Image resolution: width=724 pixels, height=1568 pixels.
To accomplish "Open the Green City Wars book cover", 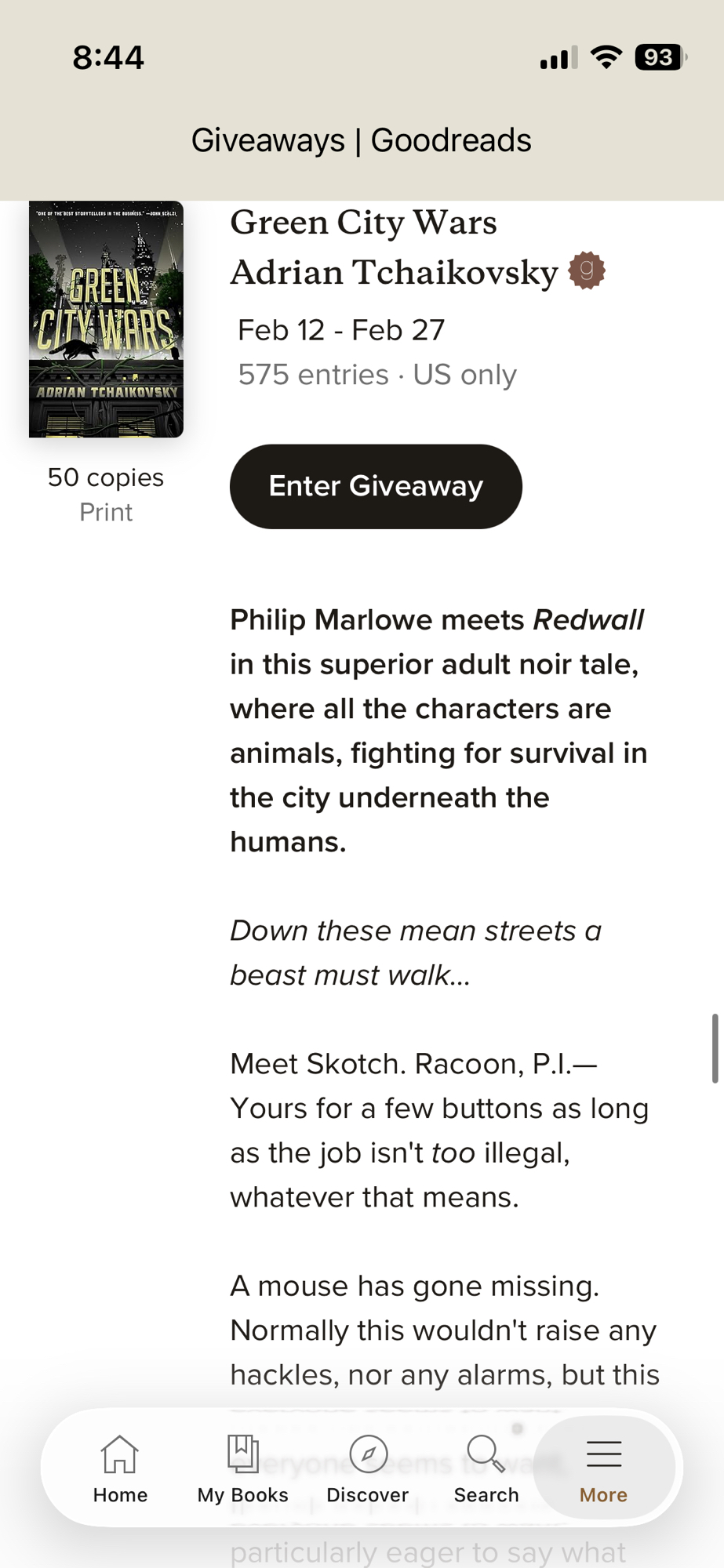I will pyautogui.click(x=106, y=319).
